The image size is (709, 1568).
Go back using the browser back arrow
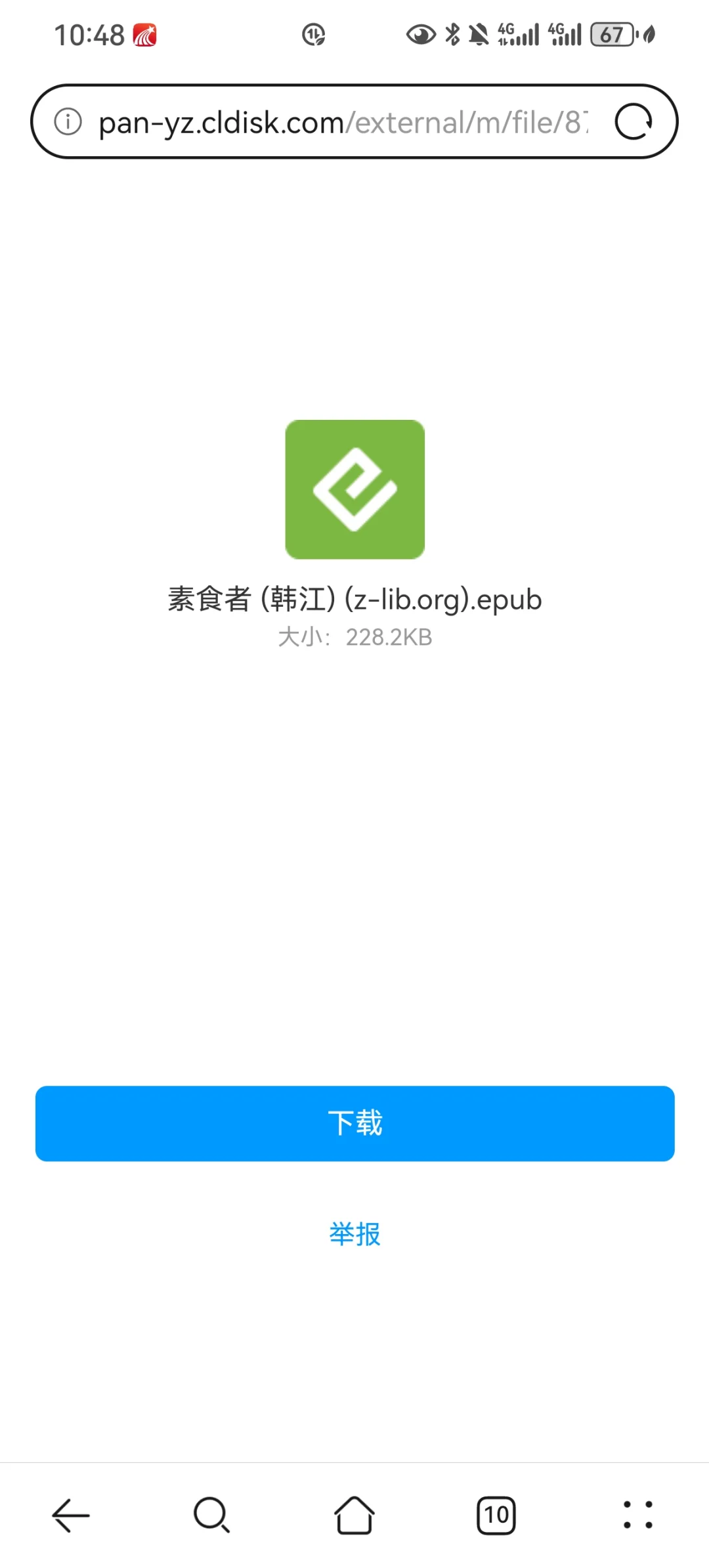coord(71,1516)
